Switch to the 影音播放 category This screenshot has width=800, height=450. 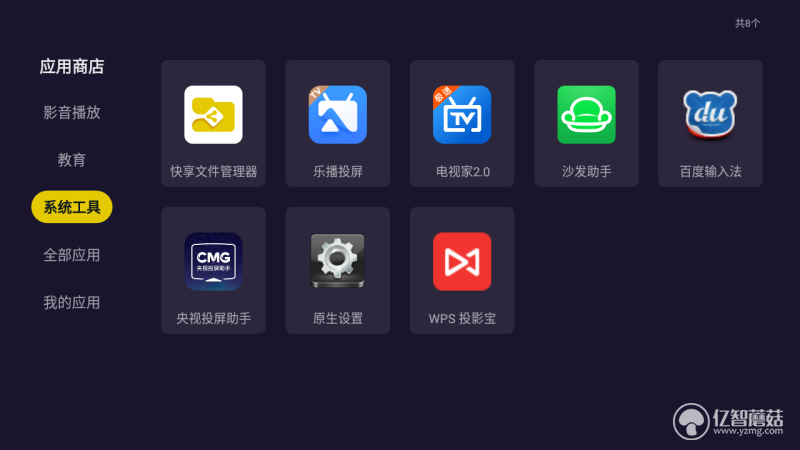coord(72,112)
